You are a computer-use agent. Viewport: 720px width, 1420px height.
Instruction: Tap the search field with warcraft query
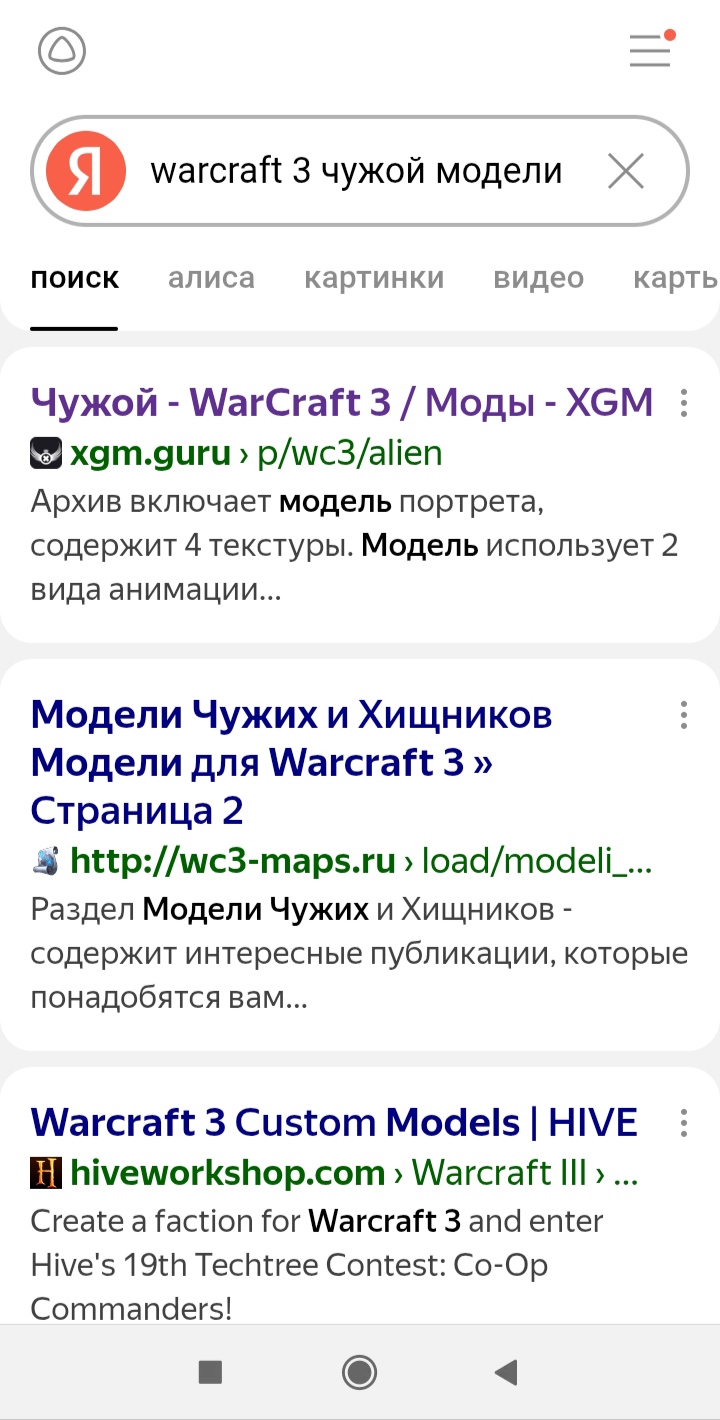(x=360, y=172)
